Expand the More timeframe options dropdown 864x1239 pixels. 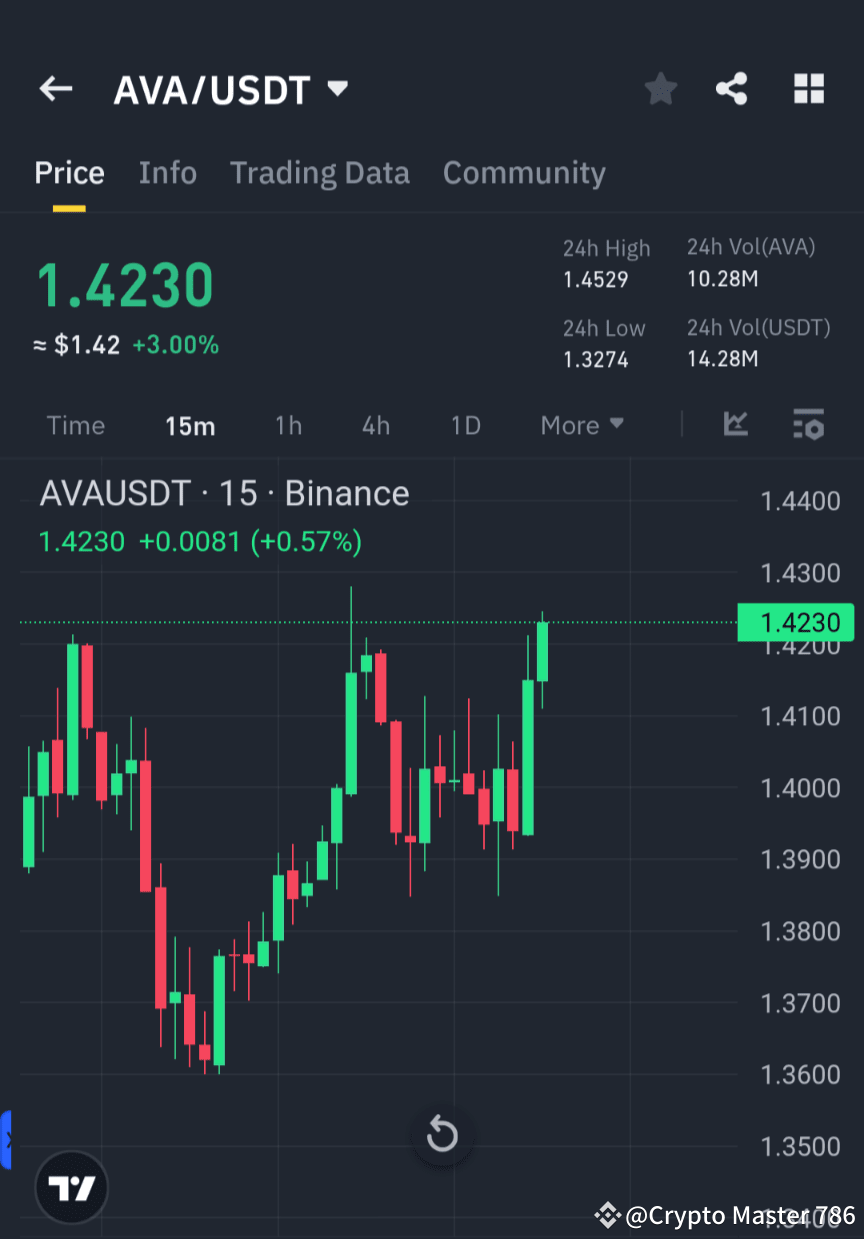coord(581,425)
